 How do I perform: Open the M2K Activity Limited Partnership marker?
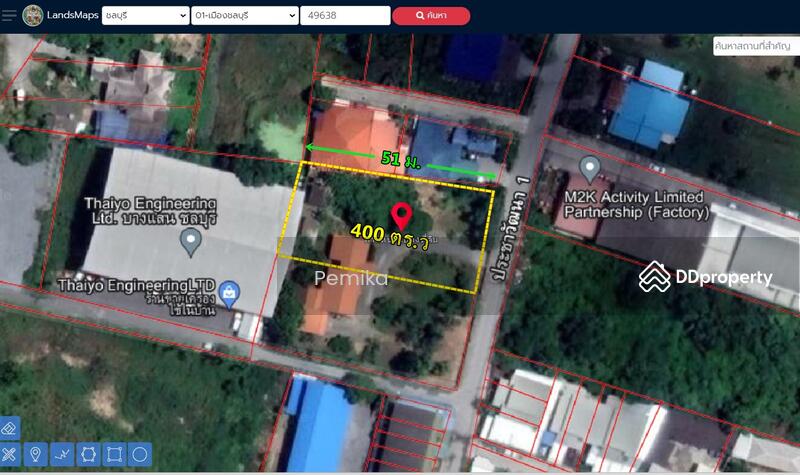[590, 166]
